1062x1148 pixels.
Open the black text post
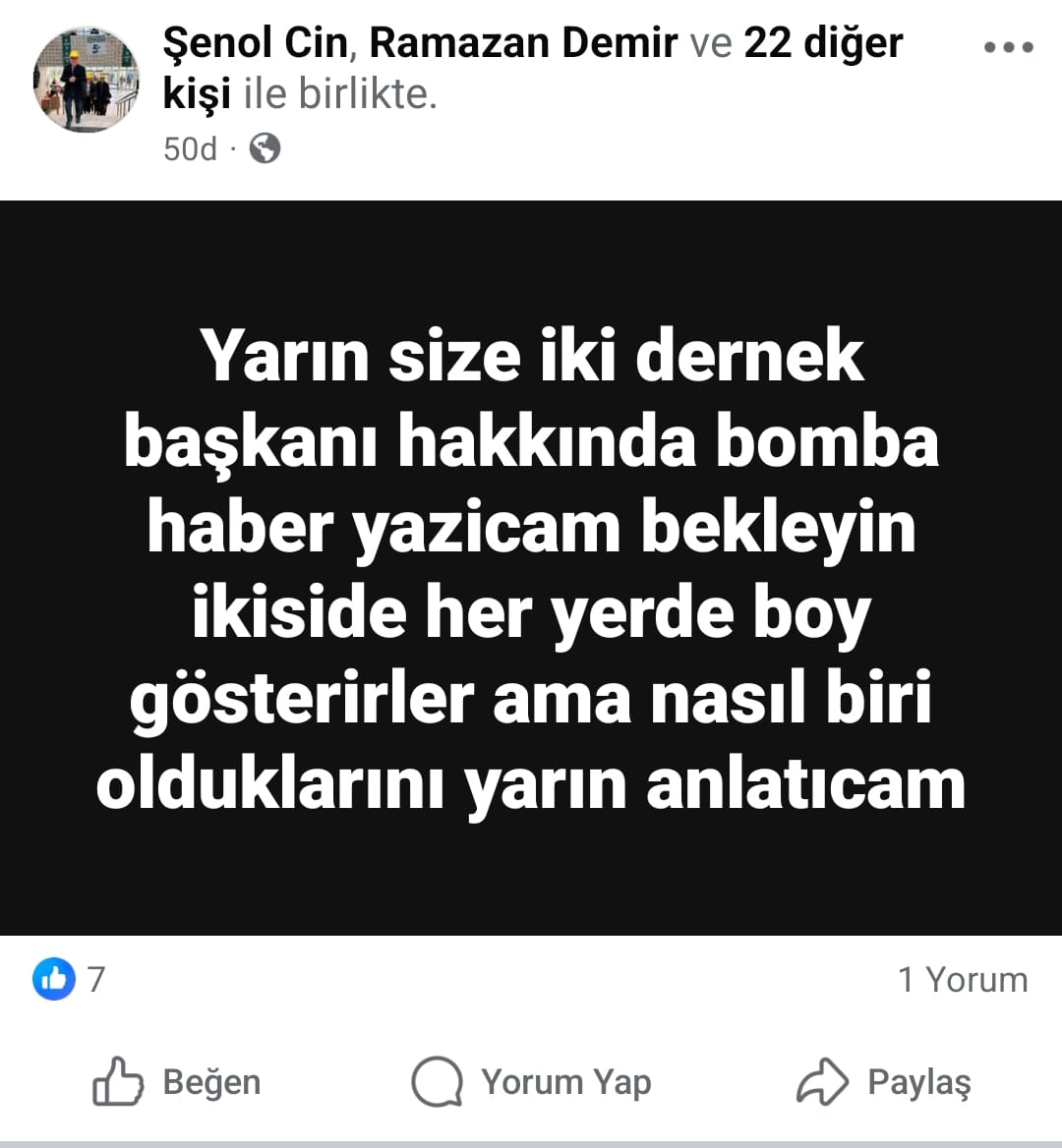(531, 568)
